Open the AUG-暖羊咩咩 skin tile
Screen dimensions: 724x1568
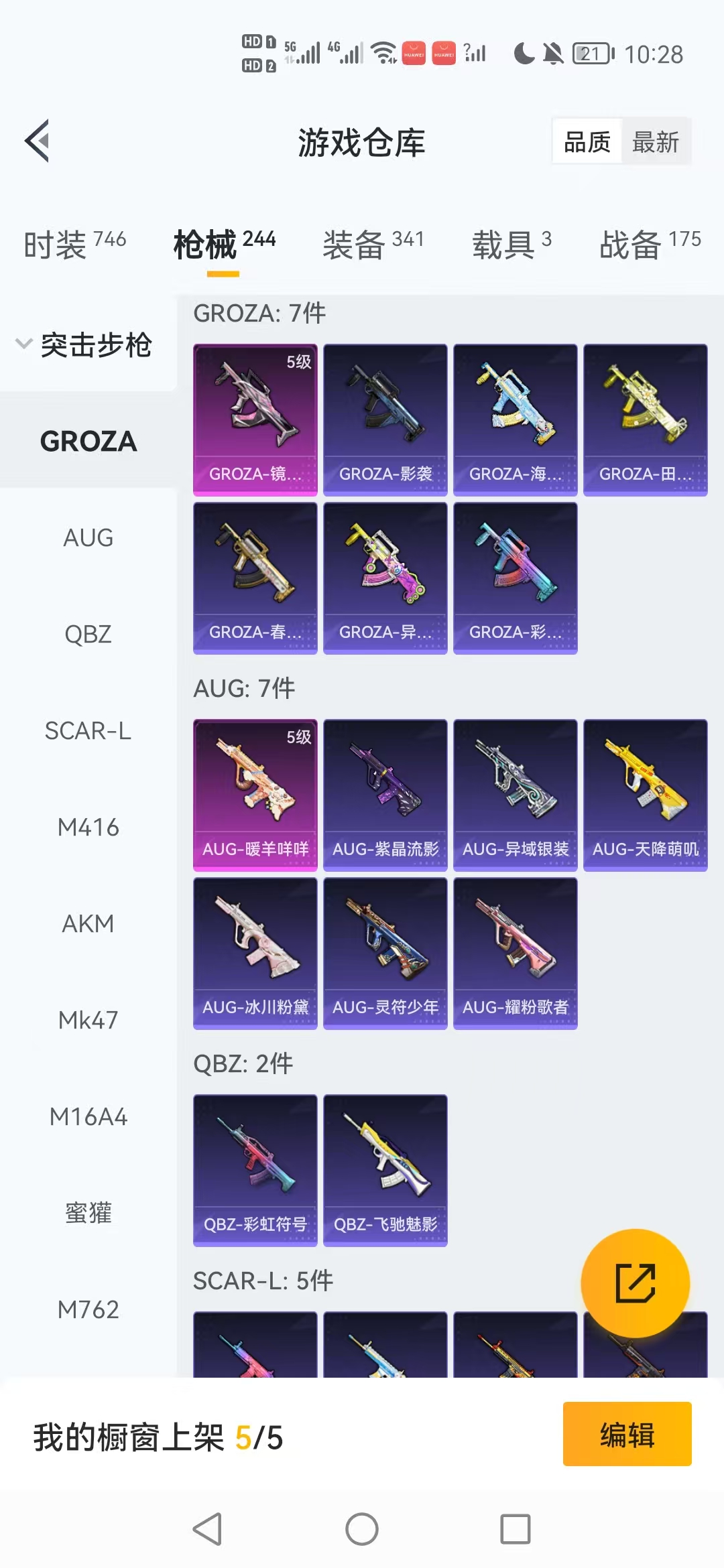pos(255,795)
